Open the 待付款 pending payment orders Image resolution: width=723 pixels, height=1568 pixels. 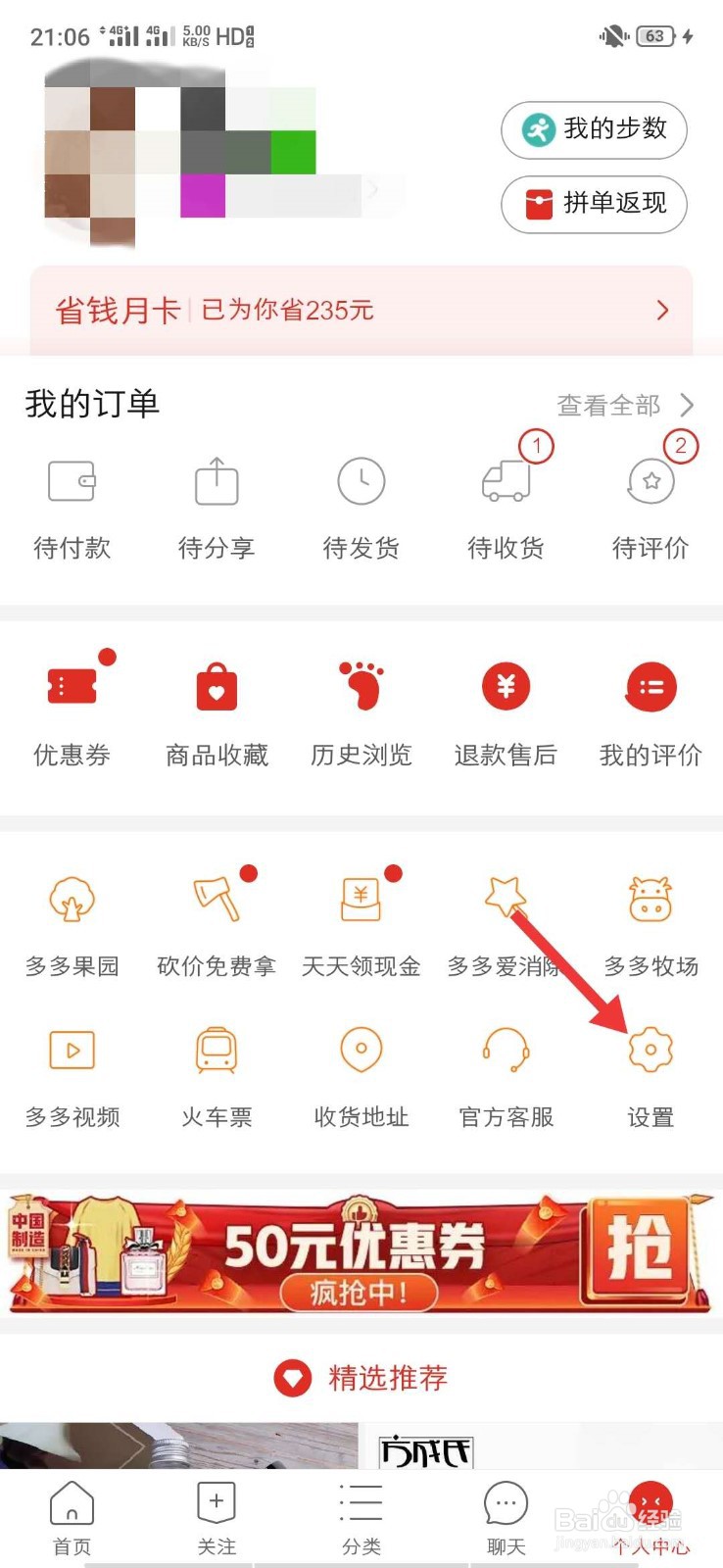click(72, 505)
